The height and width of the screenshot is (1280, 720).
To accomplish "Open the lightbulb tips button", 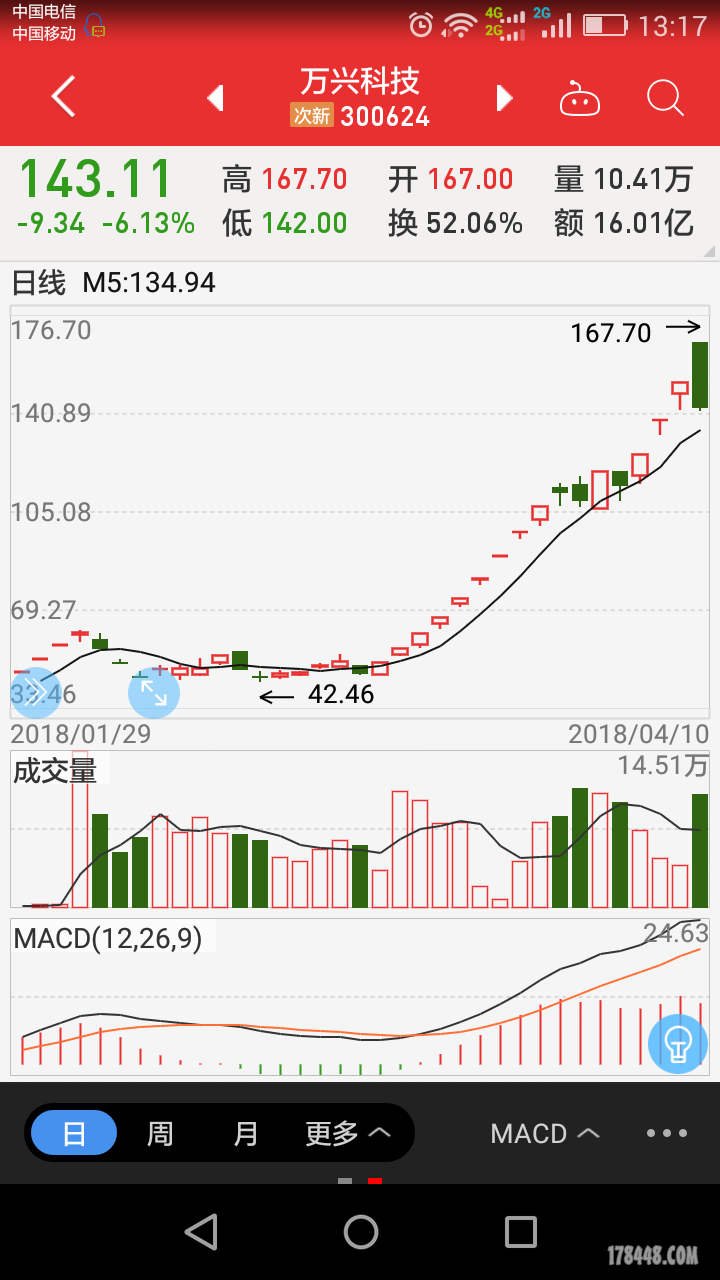I will click(678, 1043).
